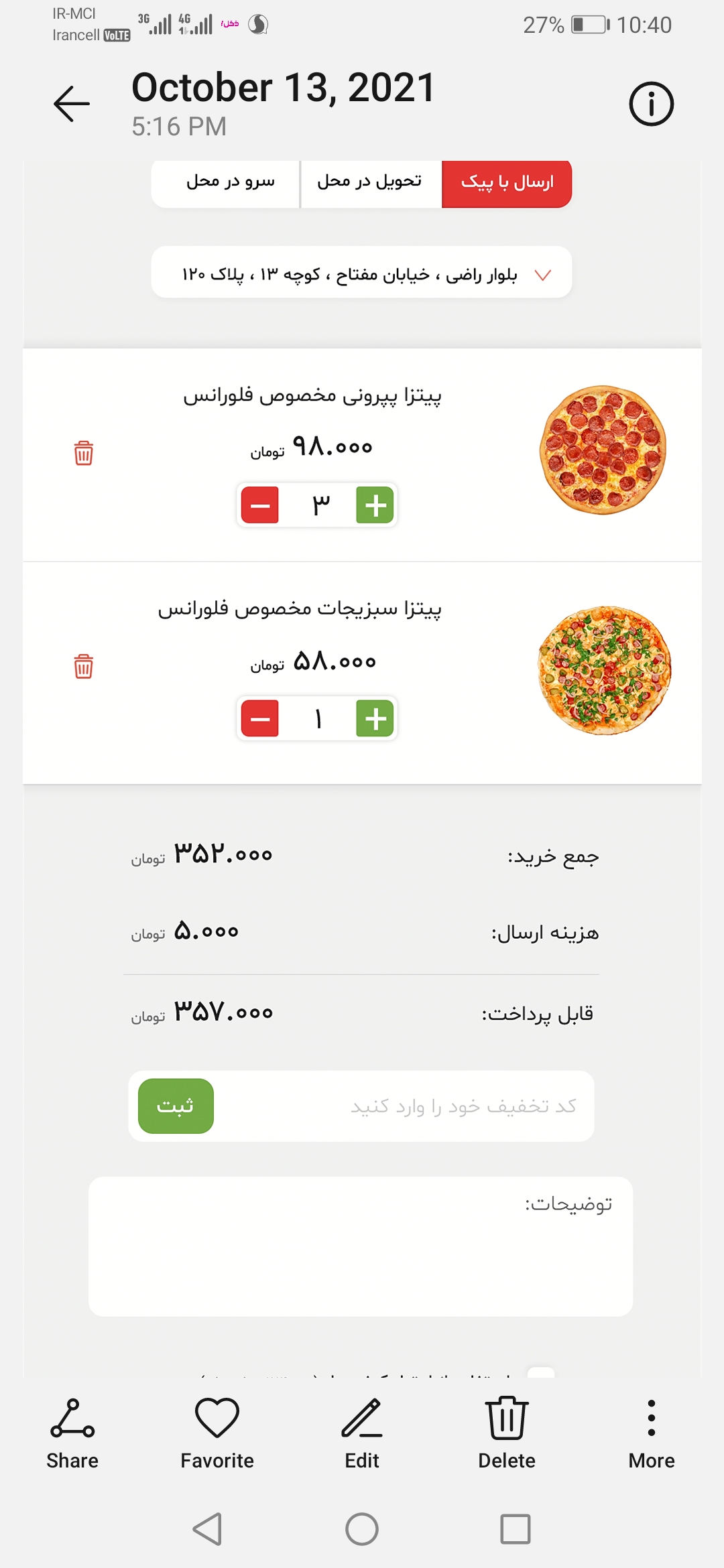
Task: Mark this photo as Favorite
Action: tap(217, 1434)
